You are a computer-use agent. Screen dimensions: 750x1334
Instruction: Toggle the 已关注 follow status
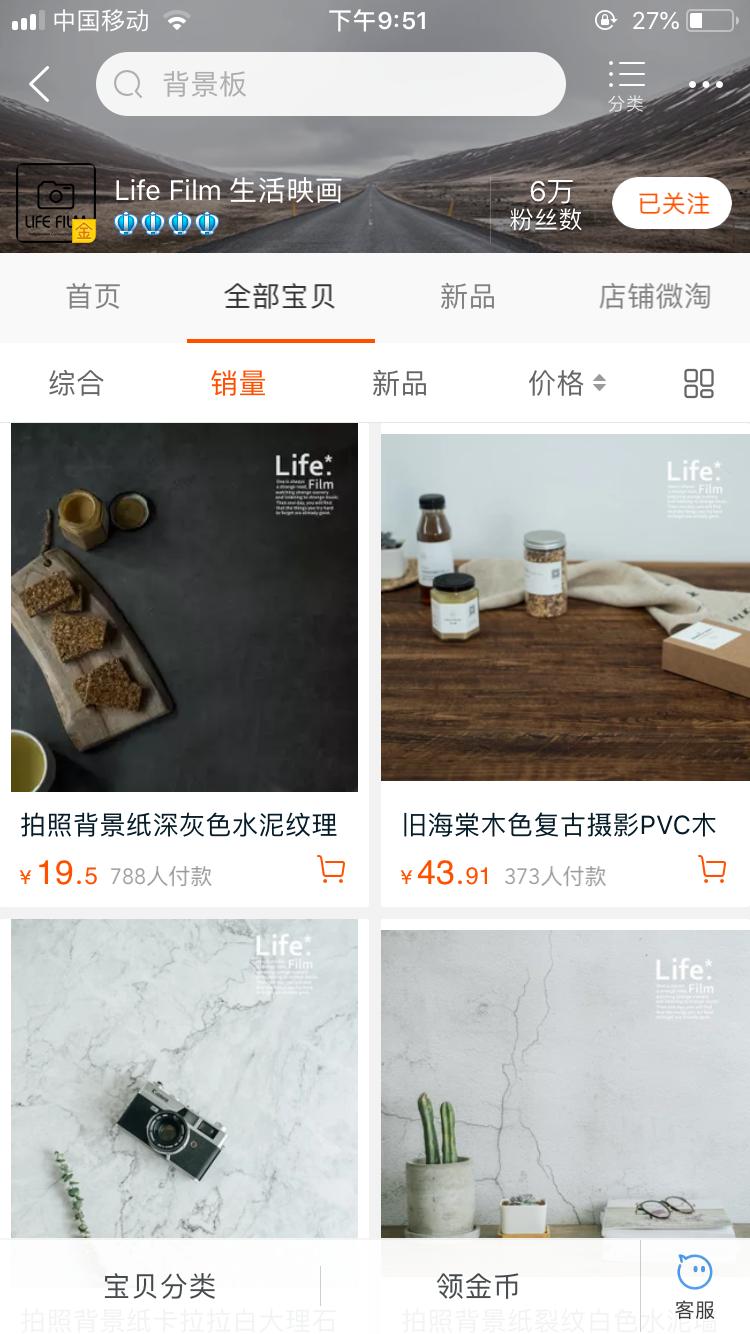tap(671, 202)
